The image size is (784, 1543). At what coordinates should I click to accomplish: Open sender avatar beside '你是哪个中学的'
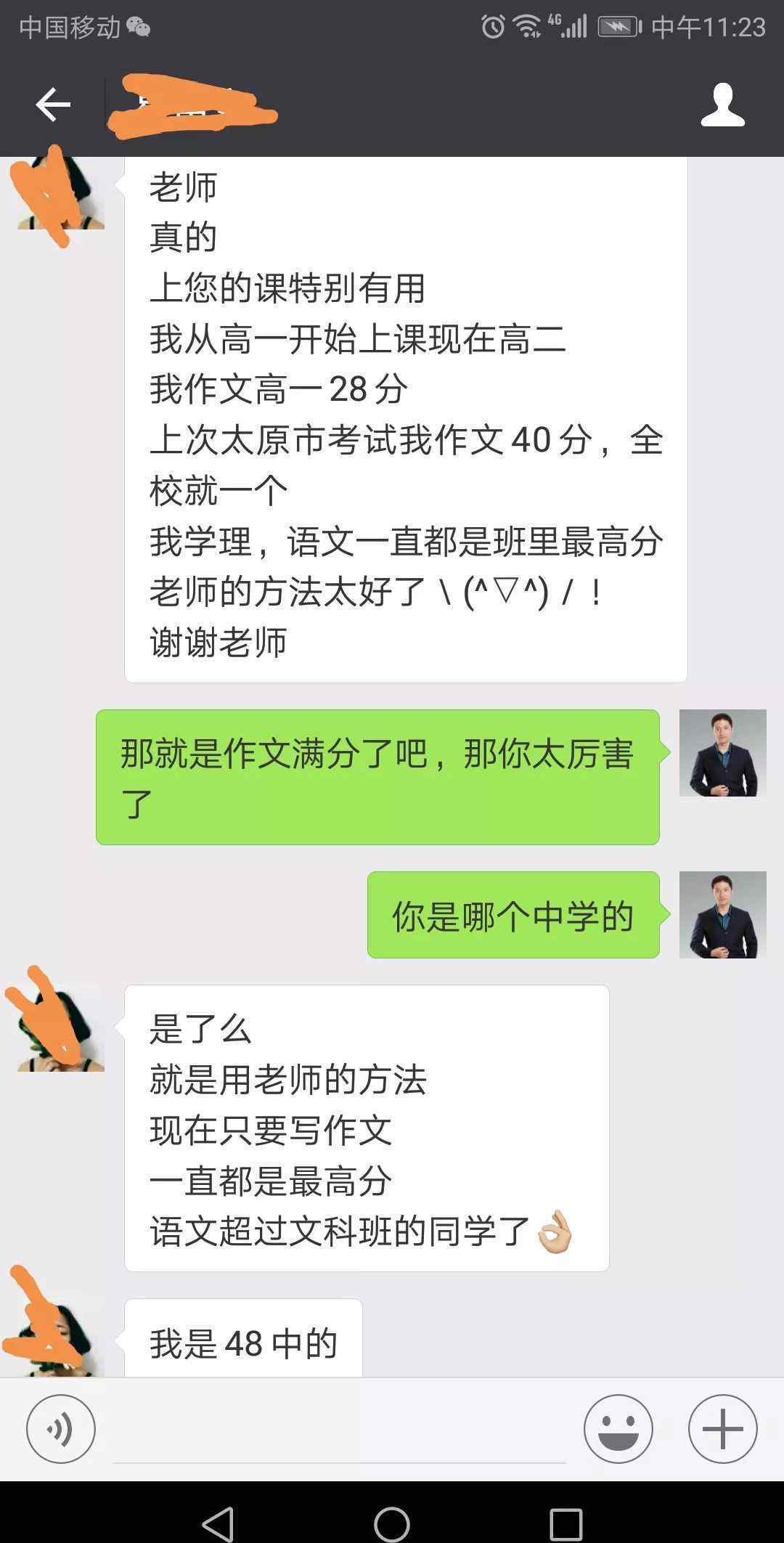pos(723,915)
